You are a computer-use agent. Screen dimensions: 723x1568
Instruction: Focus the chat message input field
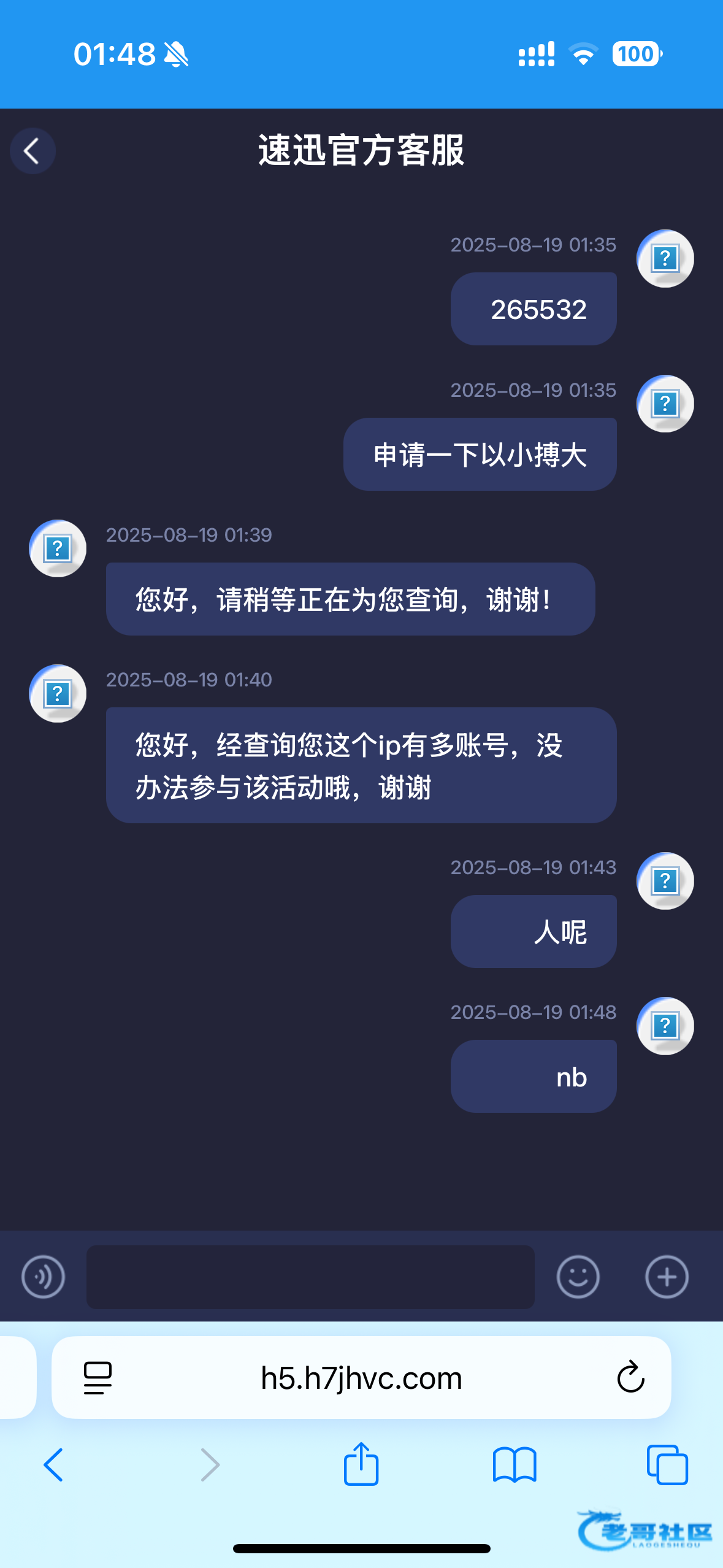point(310,1277)
